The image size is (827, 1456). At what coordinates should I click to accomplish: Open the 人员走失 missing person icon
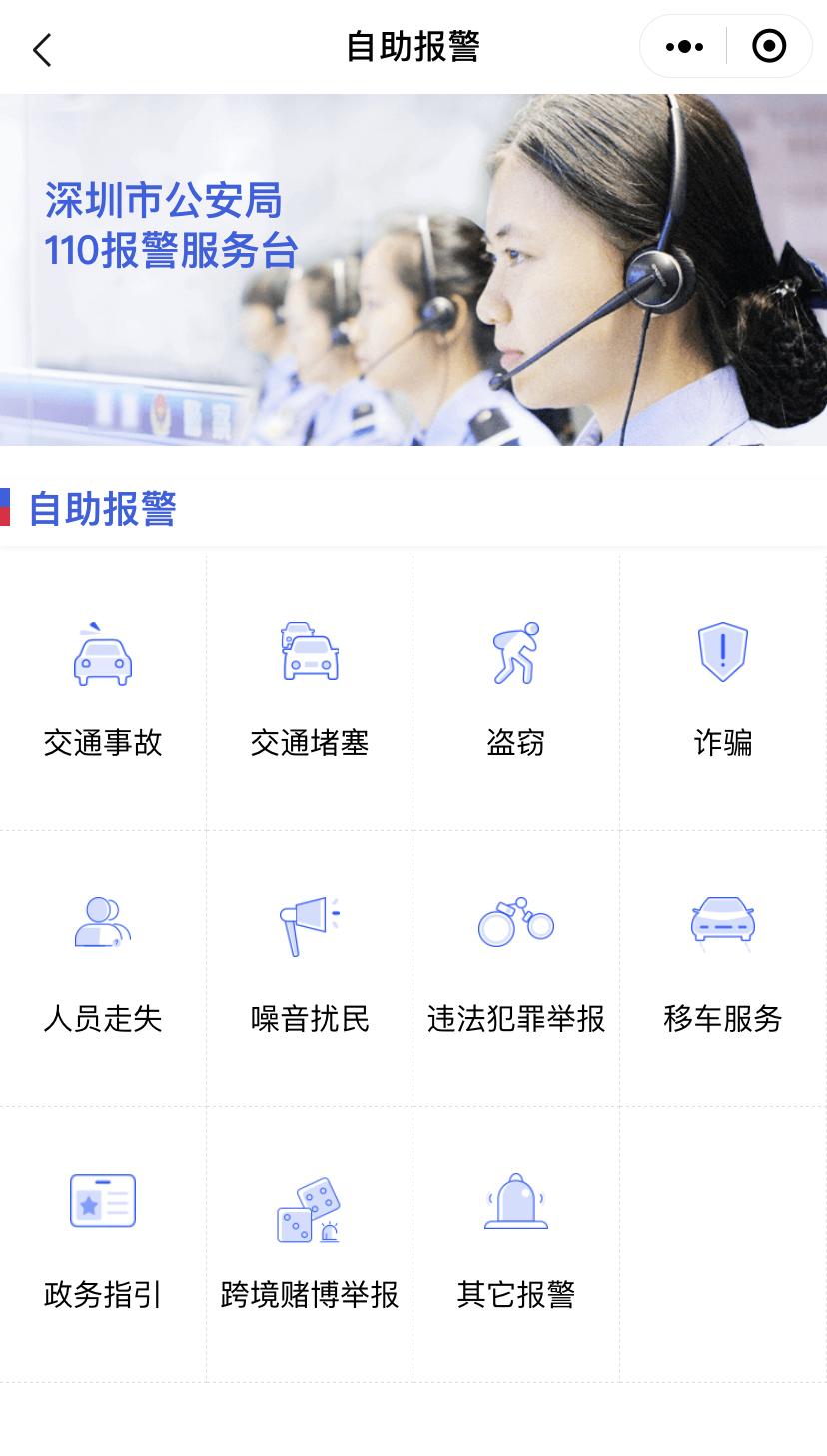tap(101, 924)
